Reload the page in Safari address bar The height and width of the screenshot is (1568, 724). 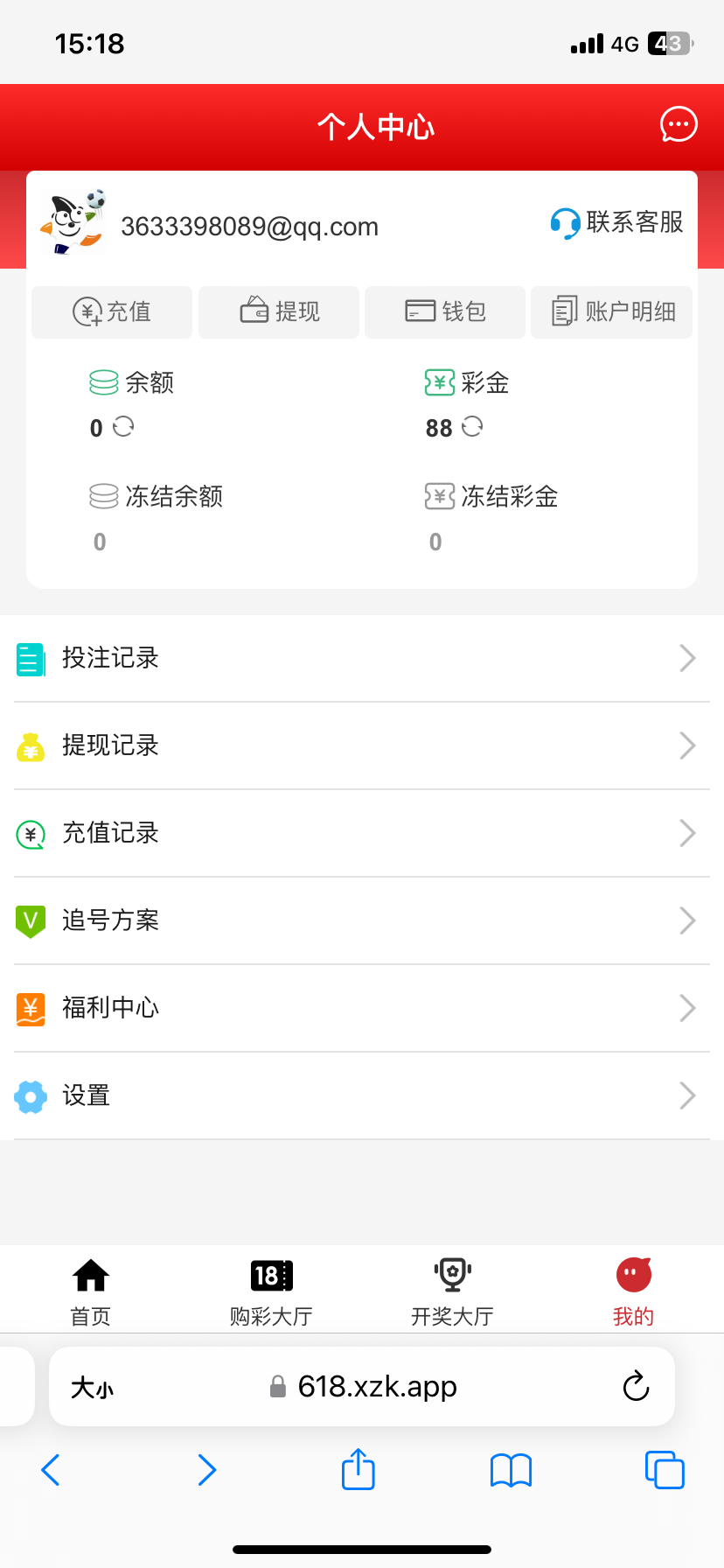tap(636, 1387)
